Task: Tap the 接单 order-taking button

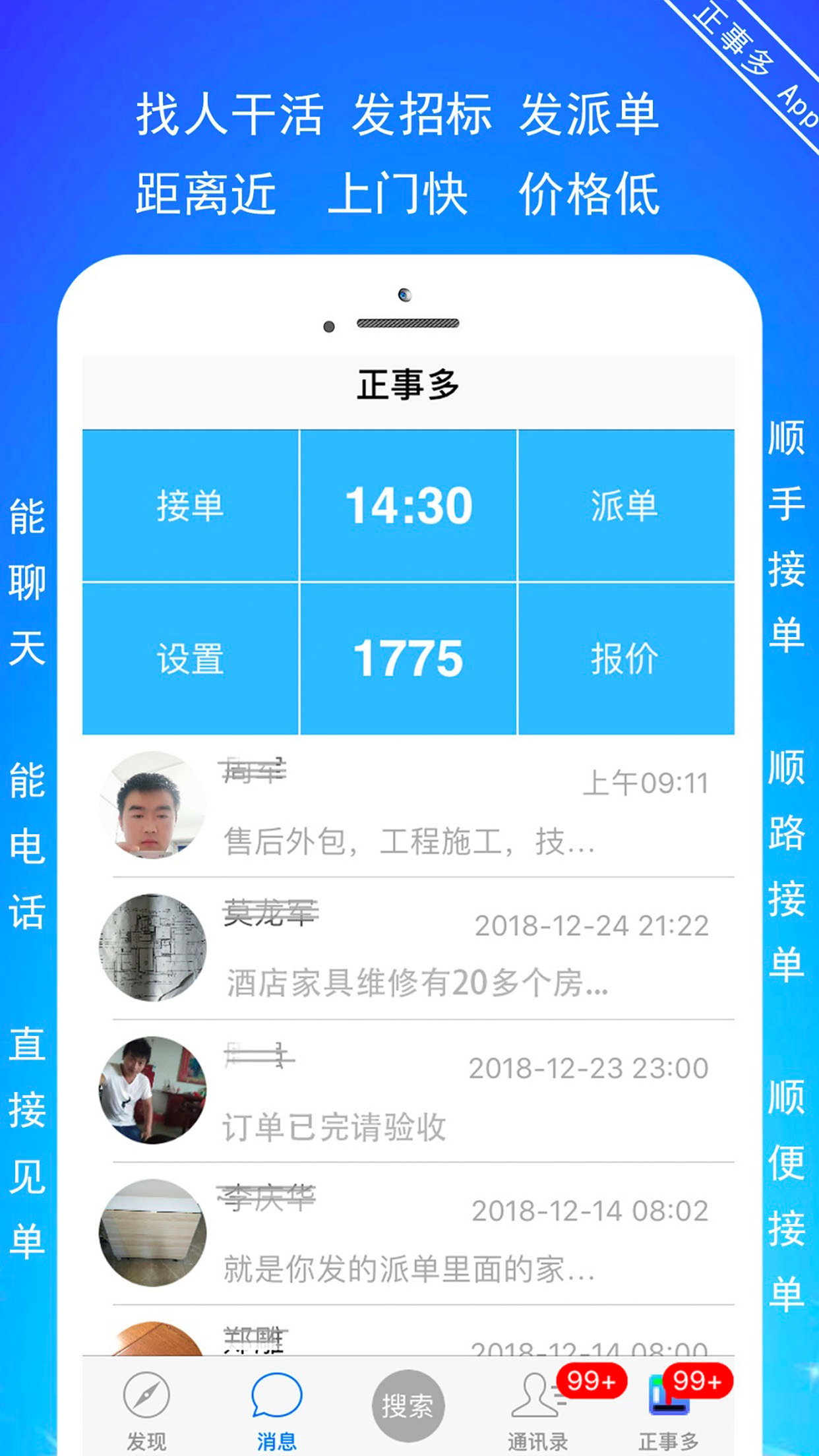Action: (191, 504)
